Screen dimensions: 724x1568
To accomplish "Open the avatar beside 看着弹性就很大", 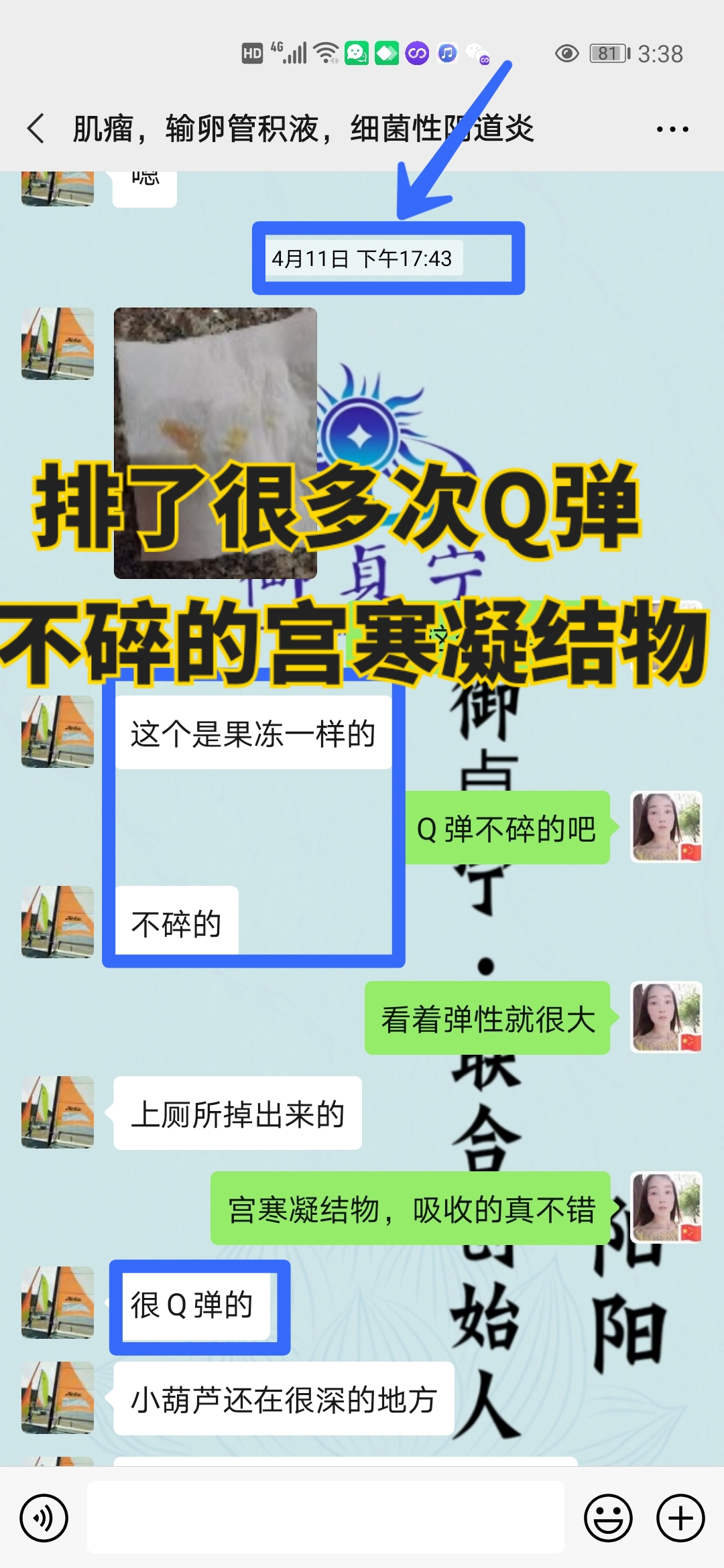I will [666, 1017].
